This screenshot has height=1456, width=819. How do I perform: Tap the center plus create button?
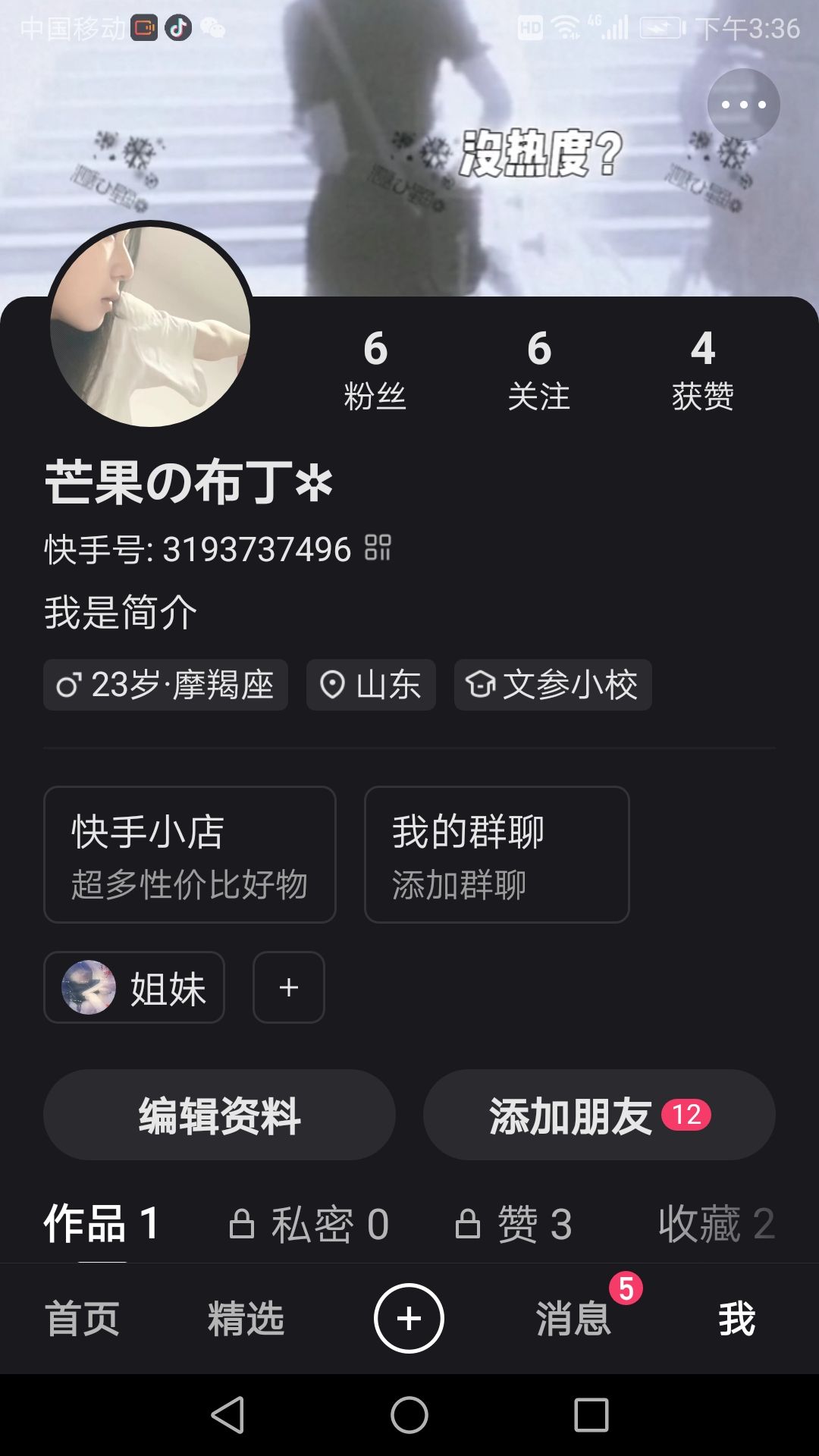click(x=409, y=1319)
